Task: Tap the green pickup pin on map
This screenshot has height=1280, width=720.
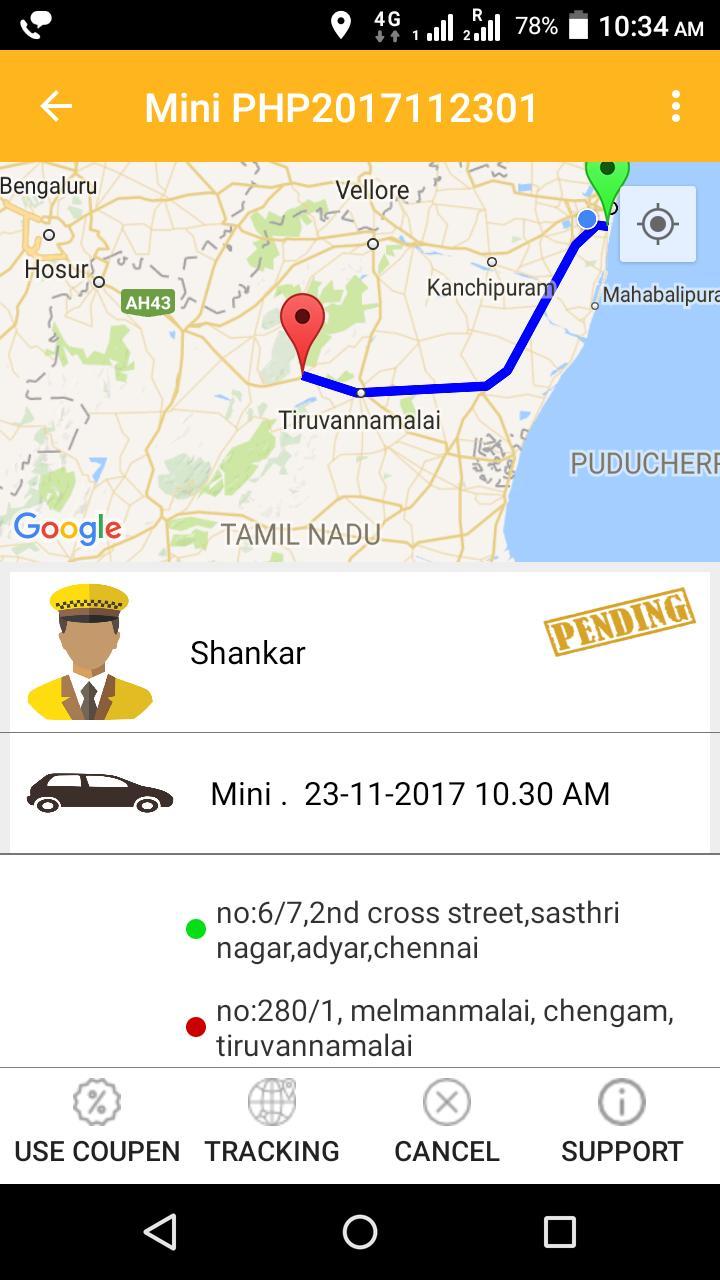Action: (x=607, y=178)
